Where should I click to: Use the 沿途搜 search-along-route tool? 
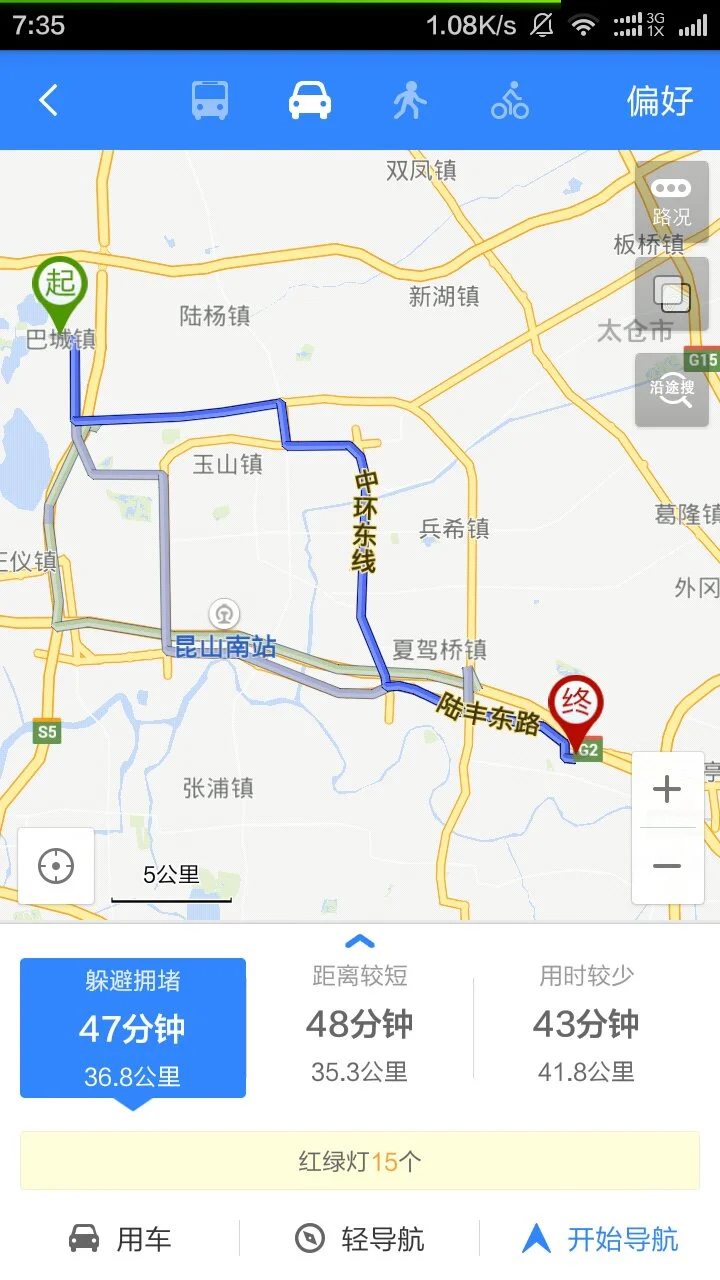(x=670, y=390)
